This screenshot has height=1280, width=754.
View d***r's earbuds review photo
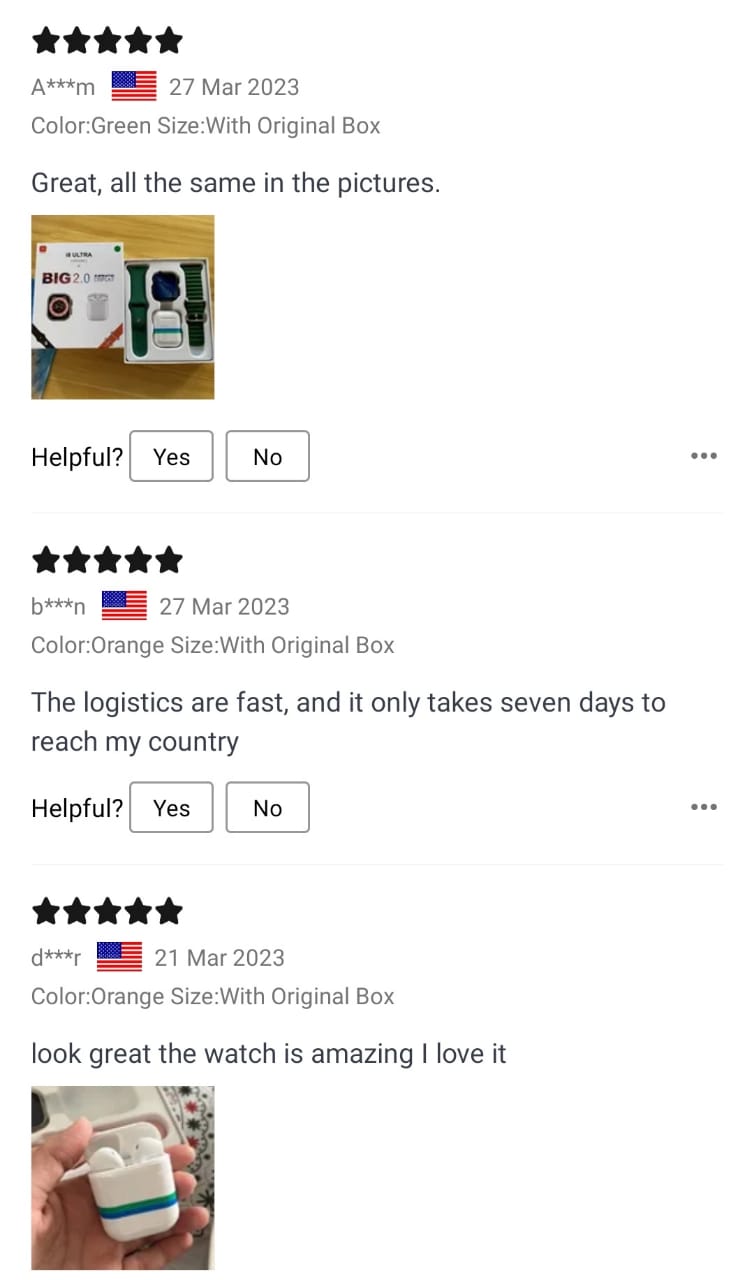[x=122, y=1177]
